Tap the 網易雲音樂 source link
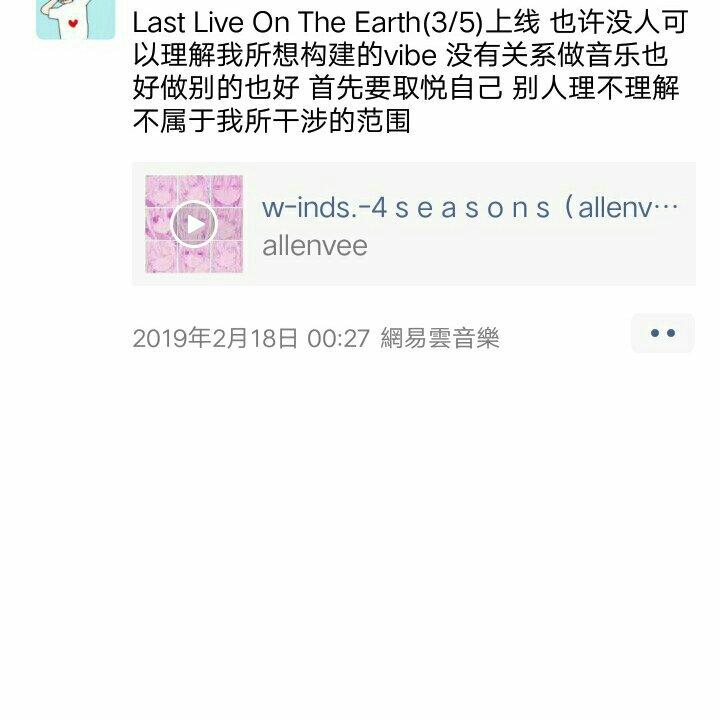Viewport: 720px width, 720px height. click(x=439, y=339)
